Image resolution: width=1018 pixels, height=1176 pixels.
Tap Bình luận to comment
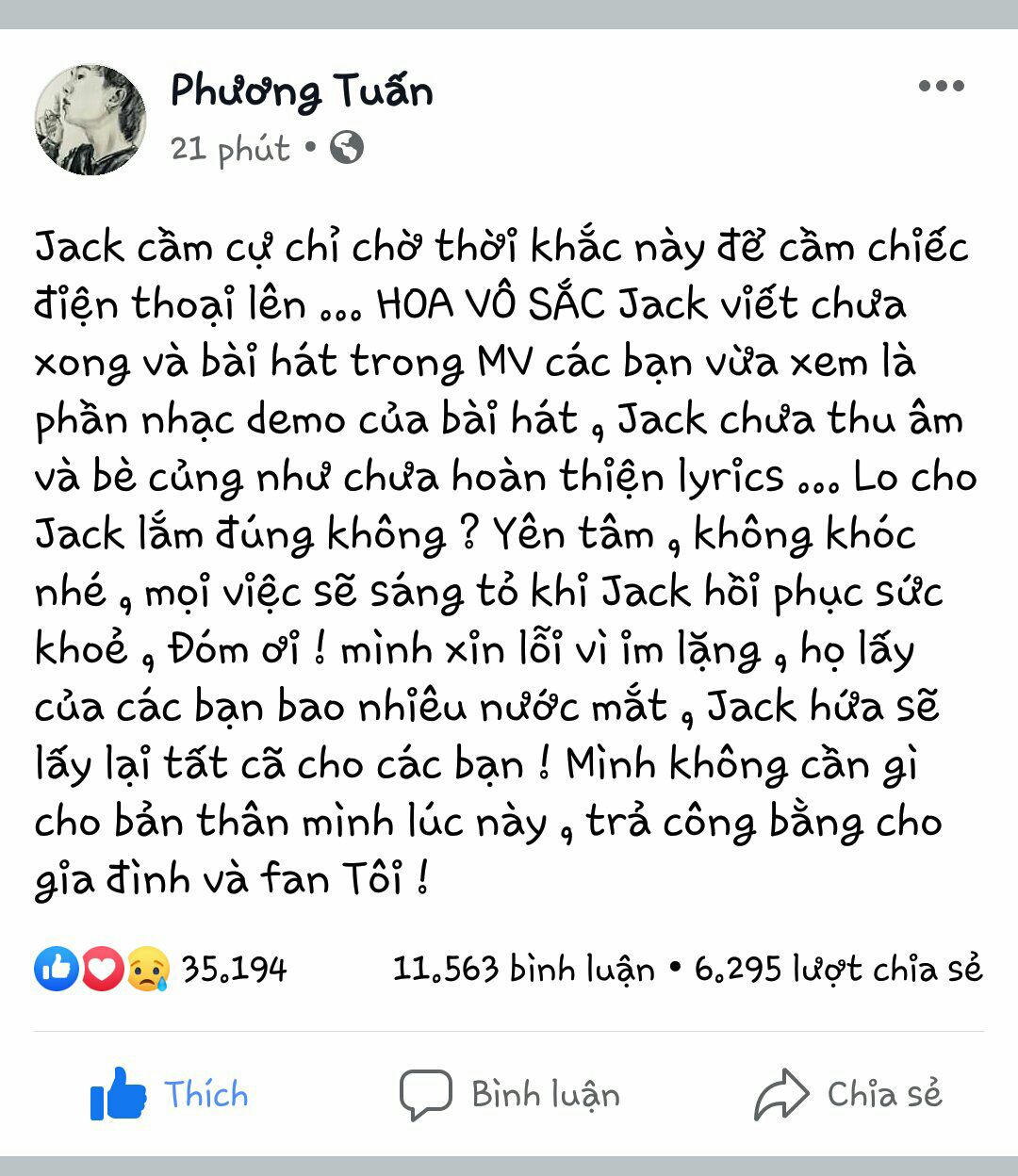click(509, 1094)
